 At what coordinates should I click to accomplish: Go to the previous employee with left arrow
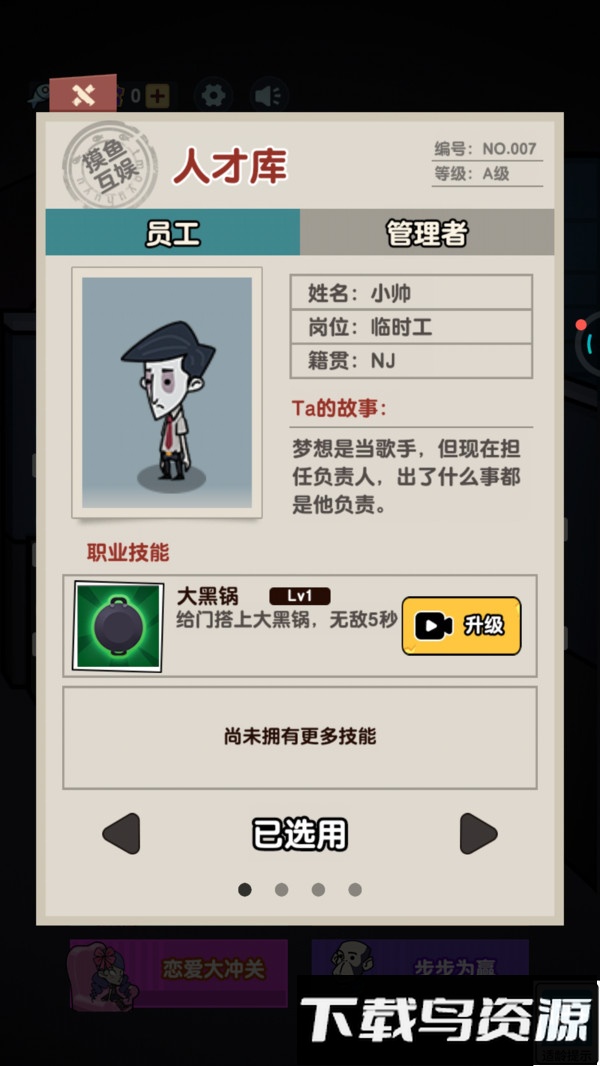point(121,833)
